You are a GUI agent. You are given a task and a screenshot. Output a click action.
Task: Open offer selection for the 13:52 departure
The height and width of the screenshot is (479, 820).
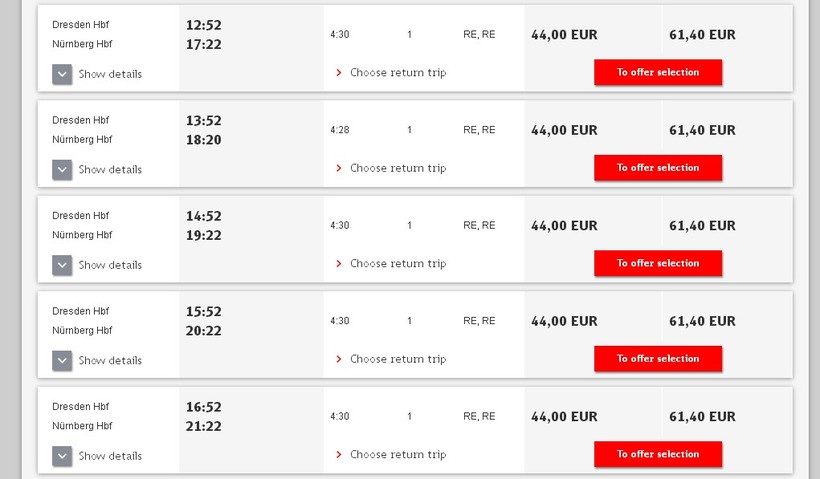[x=657, y=168]
